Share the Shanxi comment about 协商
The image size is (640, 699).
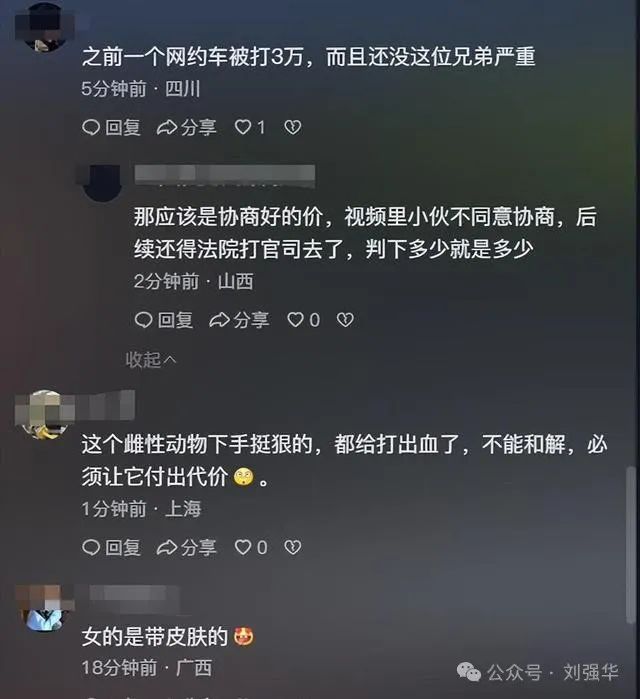pos(239,320)
